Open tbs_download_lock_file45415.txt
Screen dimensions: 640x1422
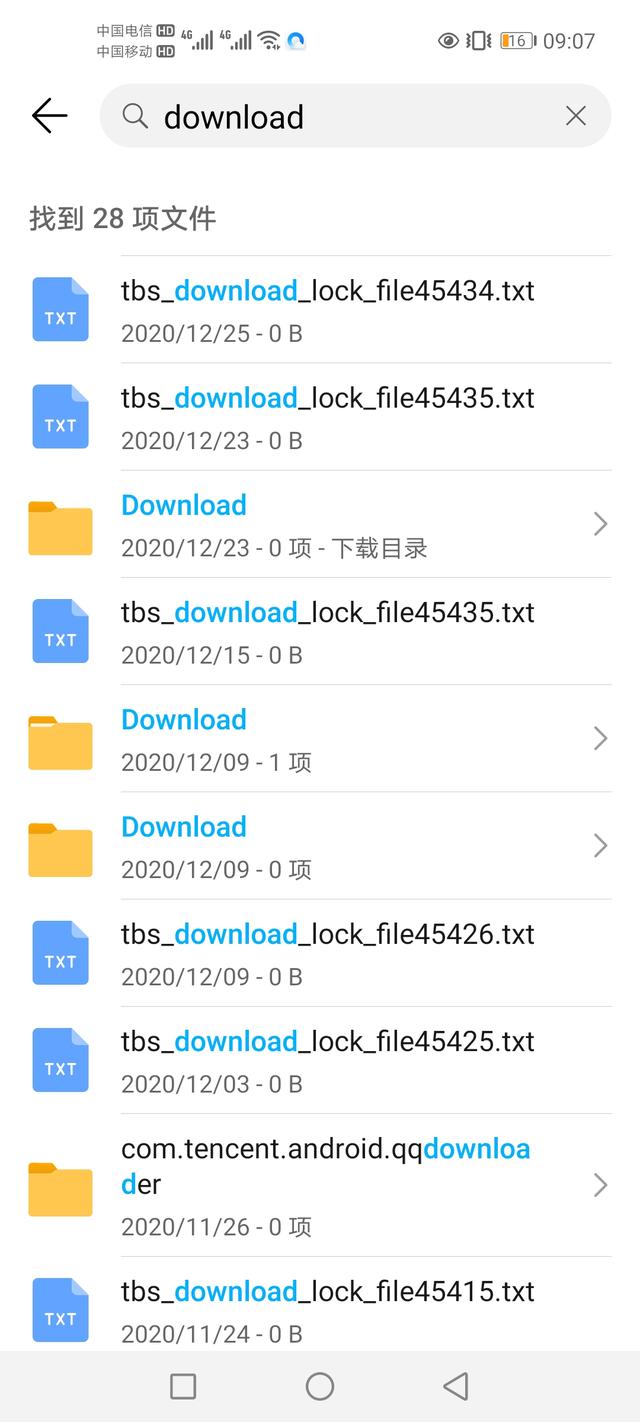320,1304
